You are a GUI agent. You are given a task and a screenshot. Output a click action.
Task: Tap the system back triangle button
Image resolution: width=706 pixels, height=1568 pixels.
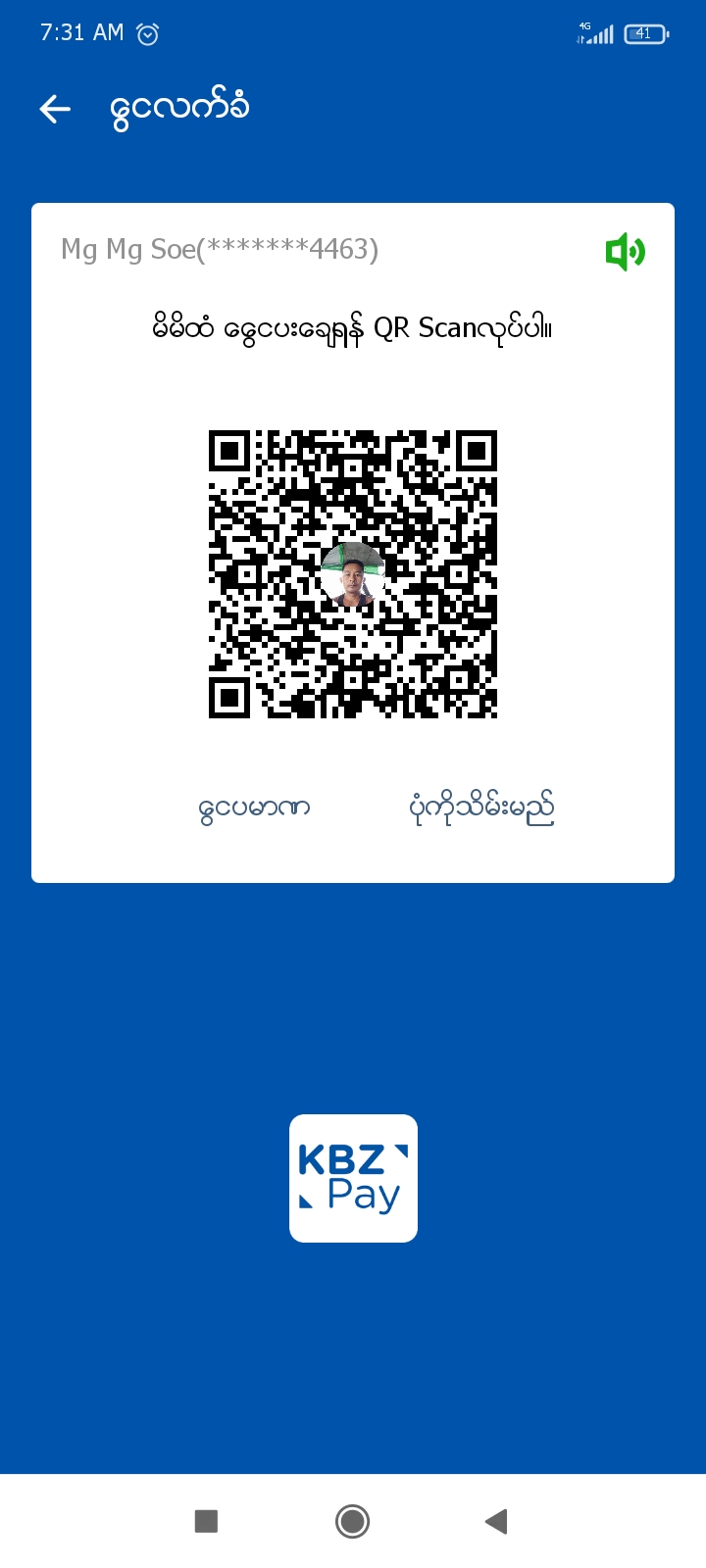(x=496, y=1521)
